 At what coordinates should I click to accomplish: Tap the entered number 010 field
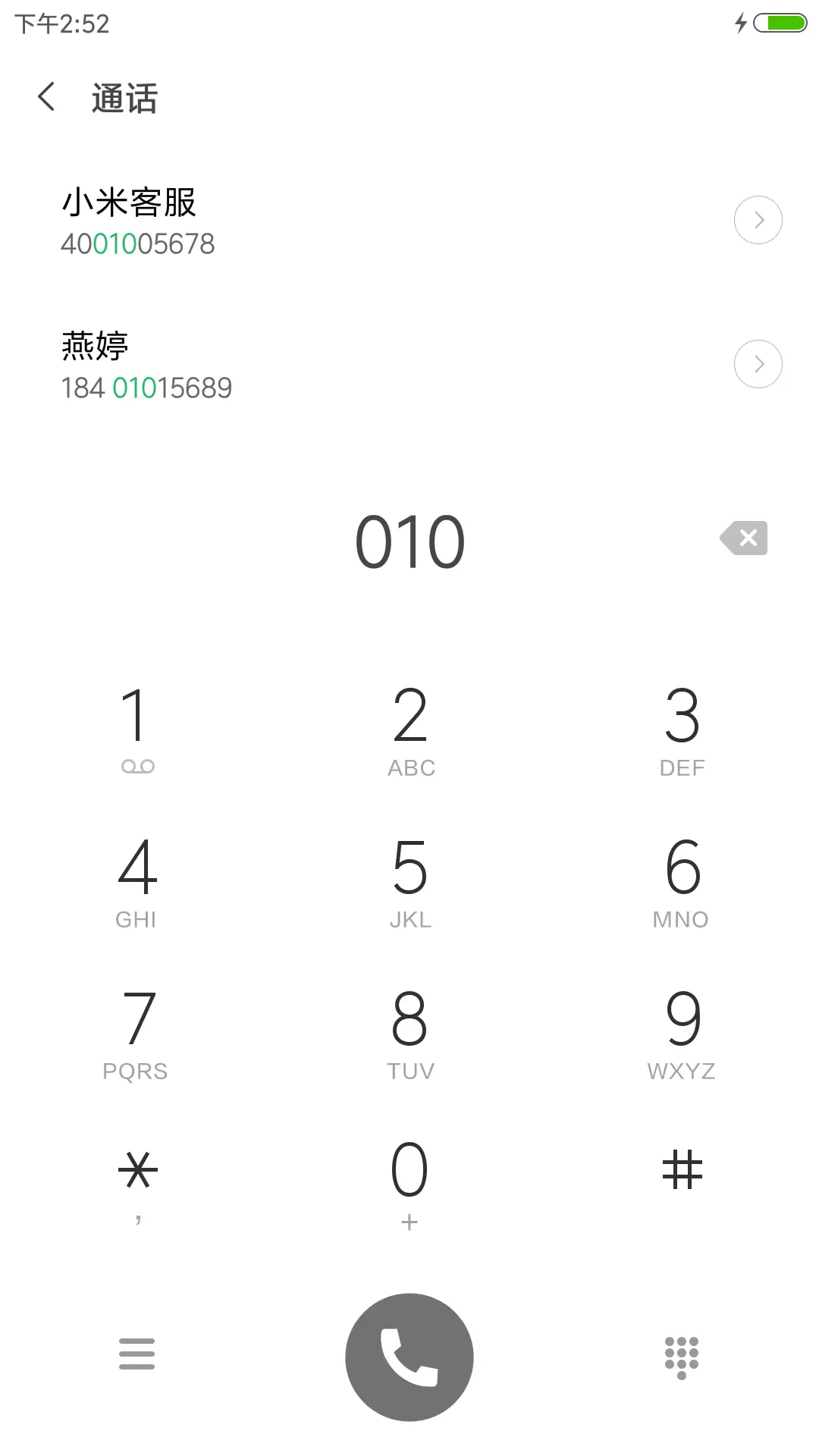tap(409, 540)
